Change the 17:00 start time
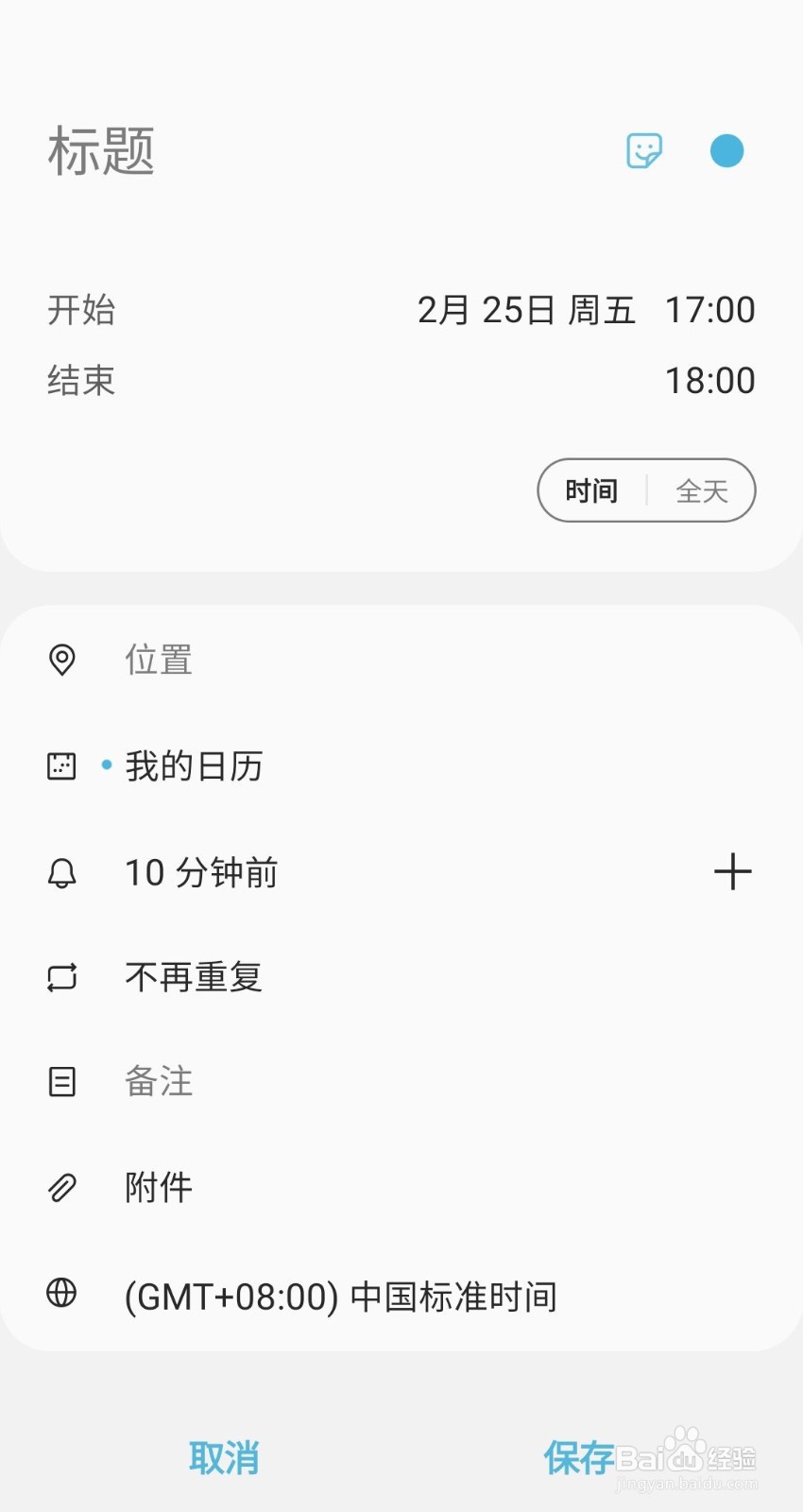The height and width of the screenshot is (1512, 803). 709,310
